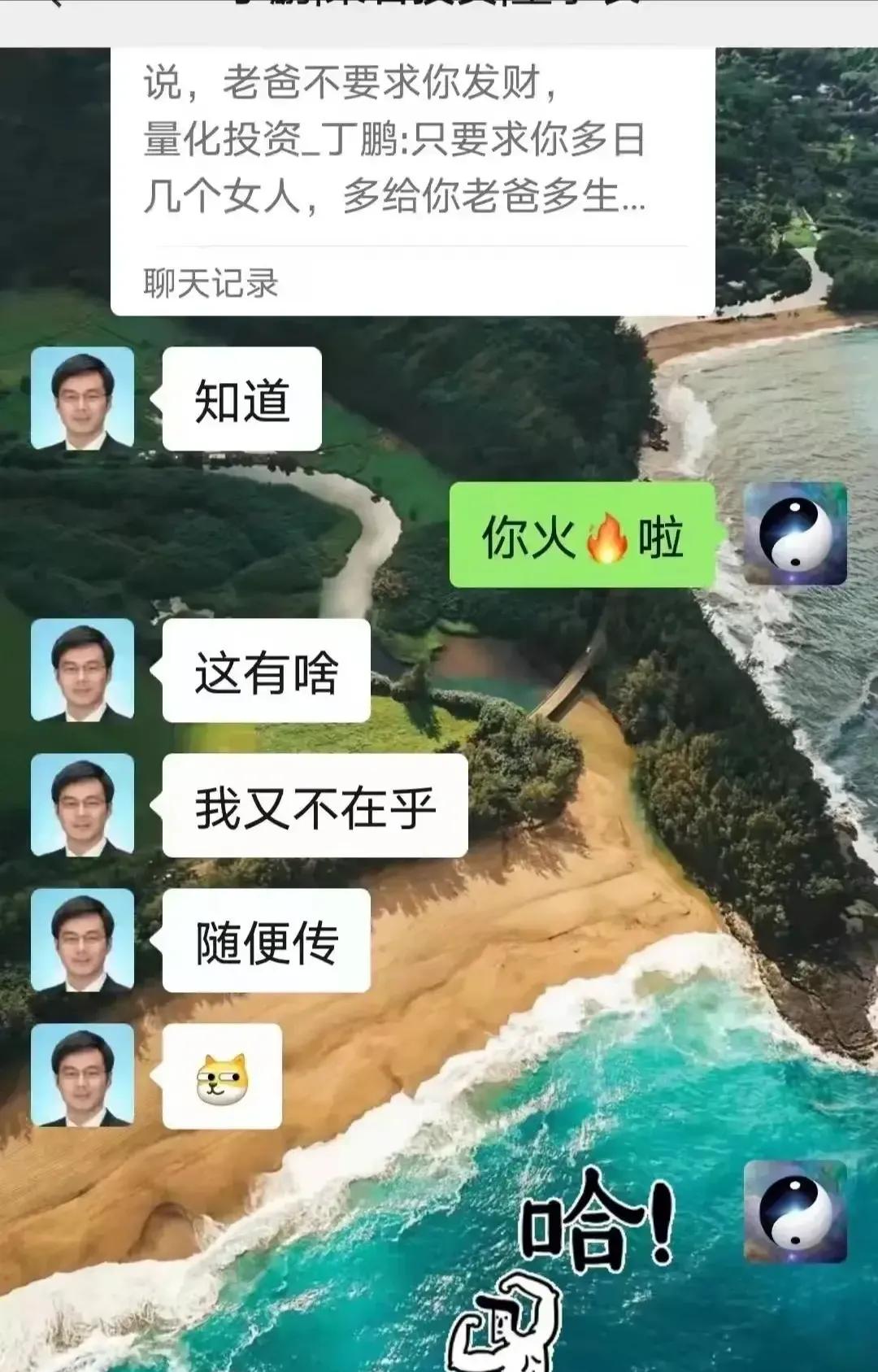Open the forwarded 聊天记录 card

(412, 179)
